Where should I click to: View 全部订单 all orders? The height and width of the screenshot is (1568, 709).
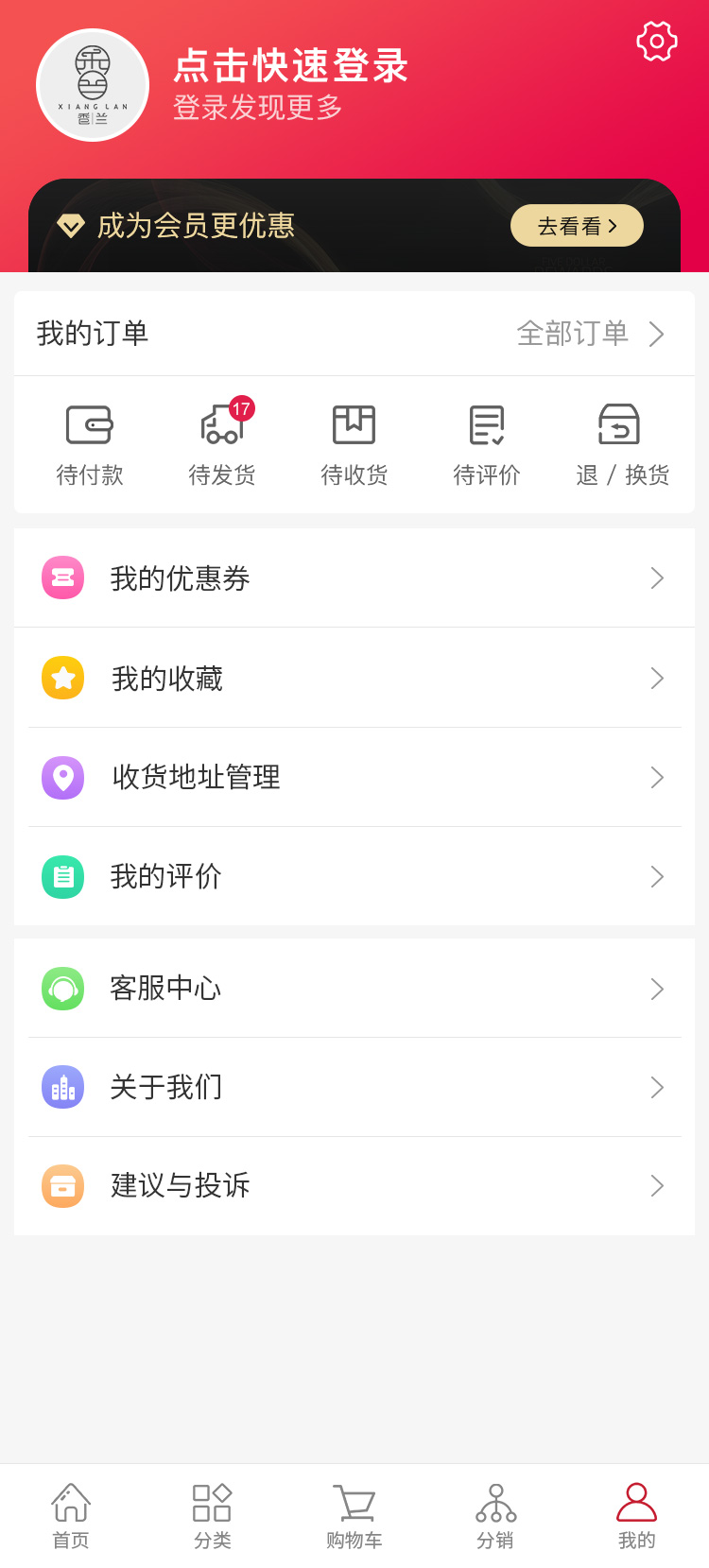click(590, 334)
